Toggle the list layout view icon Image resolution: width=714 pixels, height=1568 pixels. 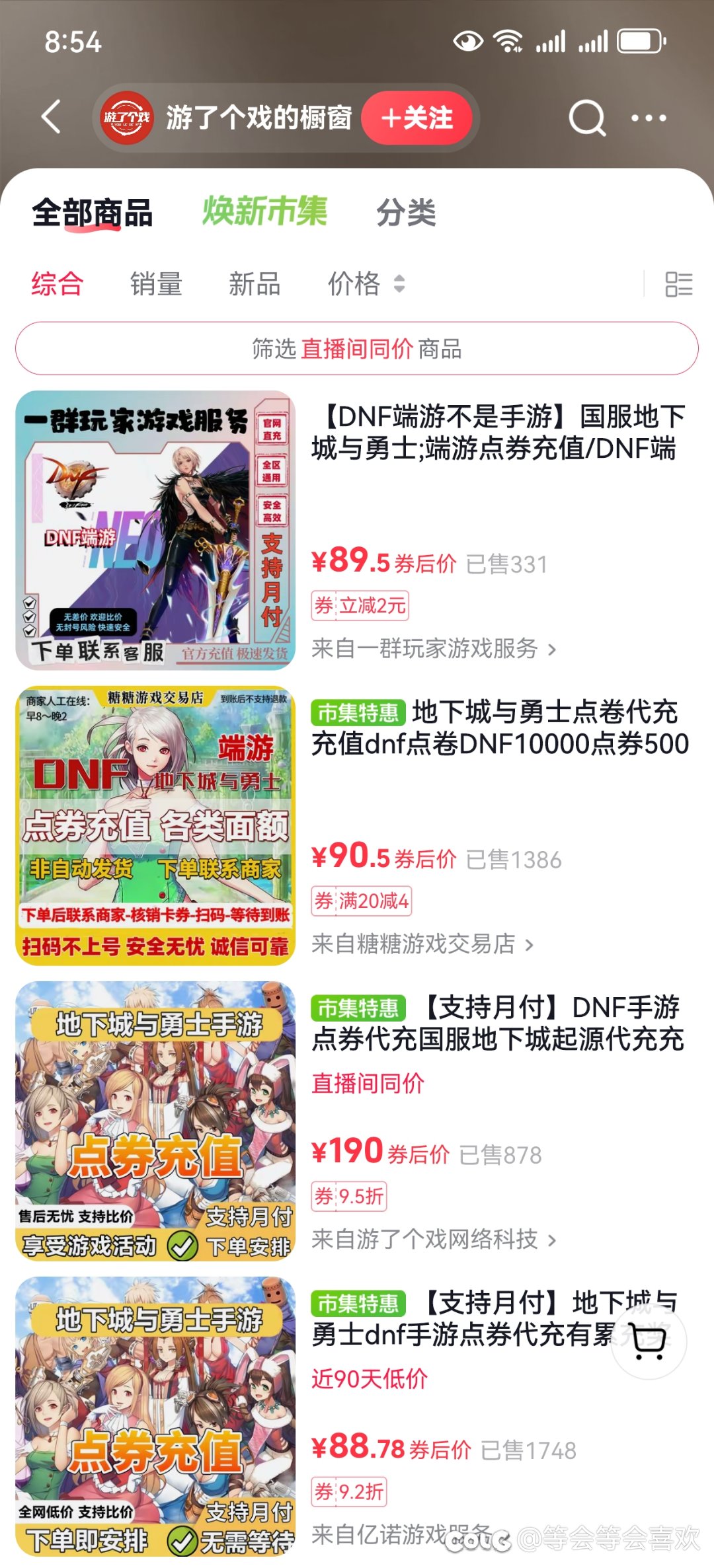coord(678,285)
